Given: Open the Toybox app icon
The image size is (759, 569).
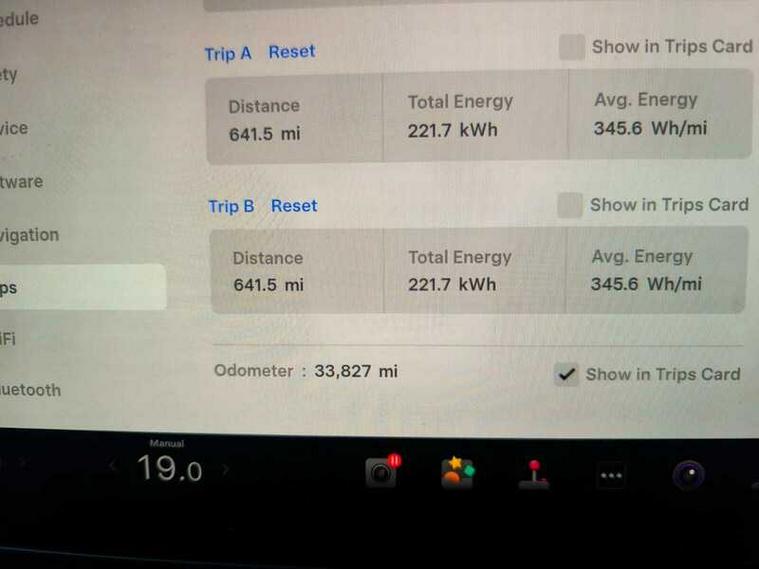Looking at the screenshot, I should 458,471.
